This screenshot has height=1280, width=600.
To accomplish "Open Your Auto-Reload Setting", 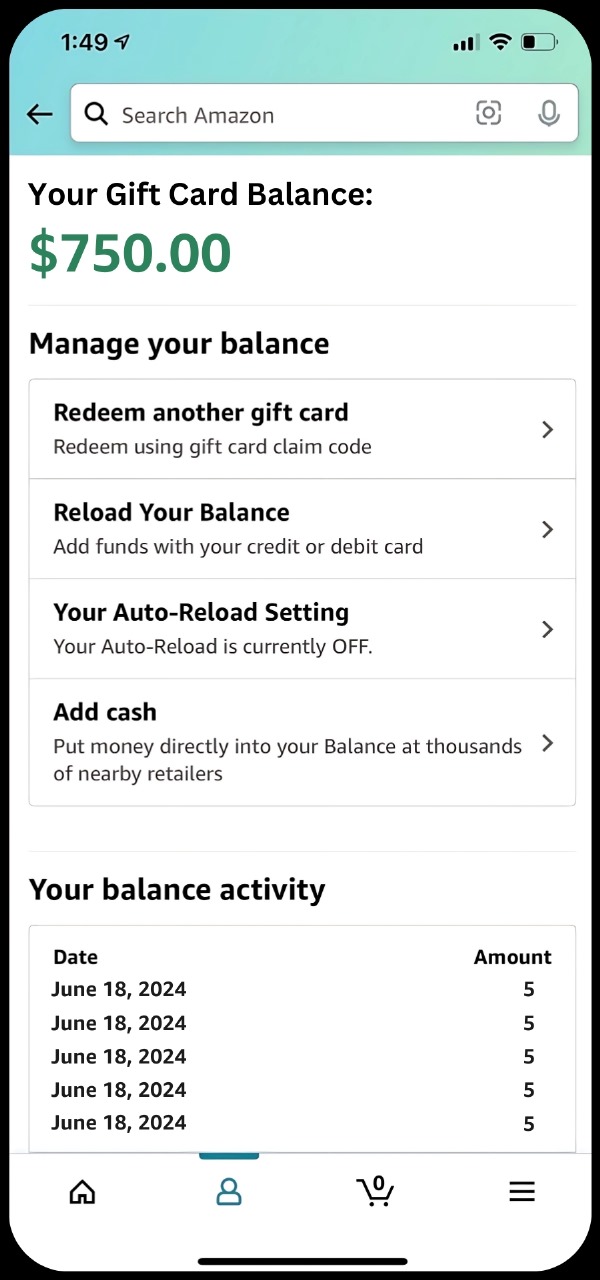I will coord(302,629).
